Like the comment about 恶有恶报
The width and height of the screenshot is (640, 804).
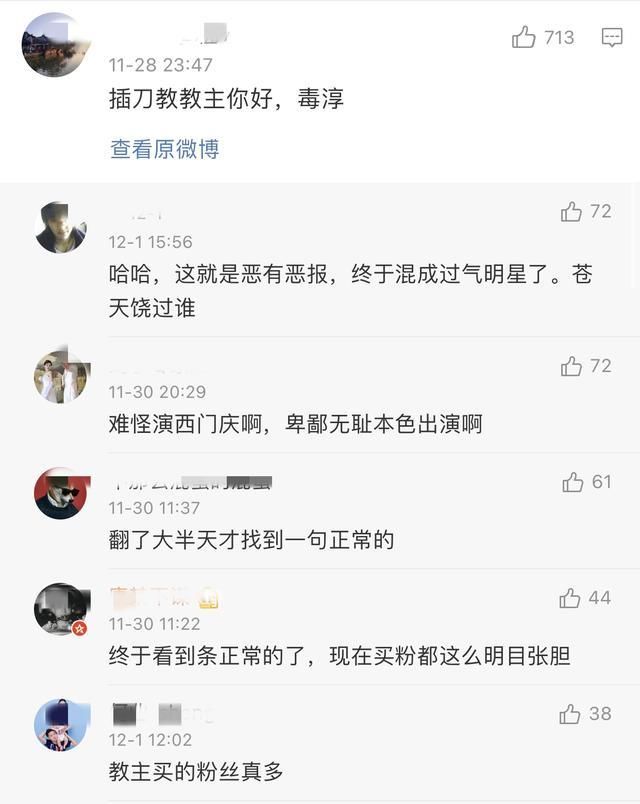tap(571, 212)
